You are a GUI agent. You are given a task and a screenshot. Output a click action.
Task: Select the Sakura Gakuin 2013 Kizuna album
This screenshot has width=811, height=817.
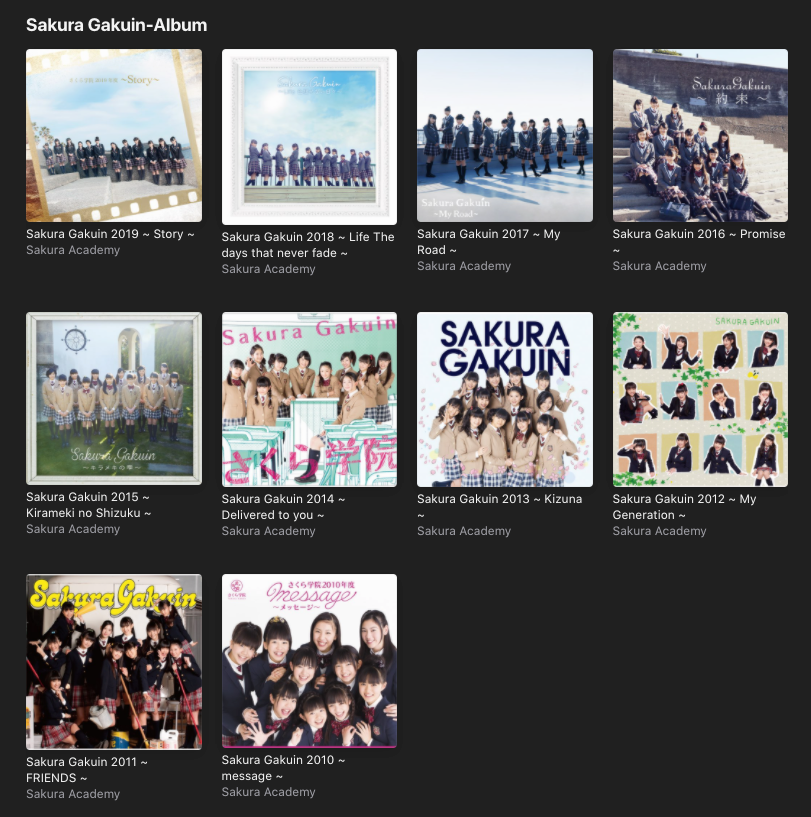pyautogui.click(x=504, y=399)
